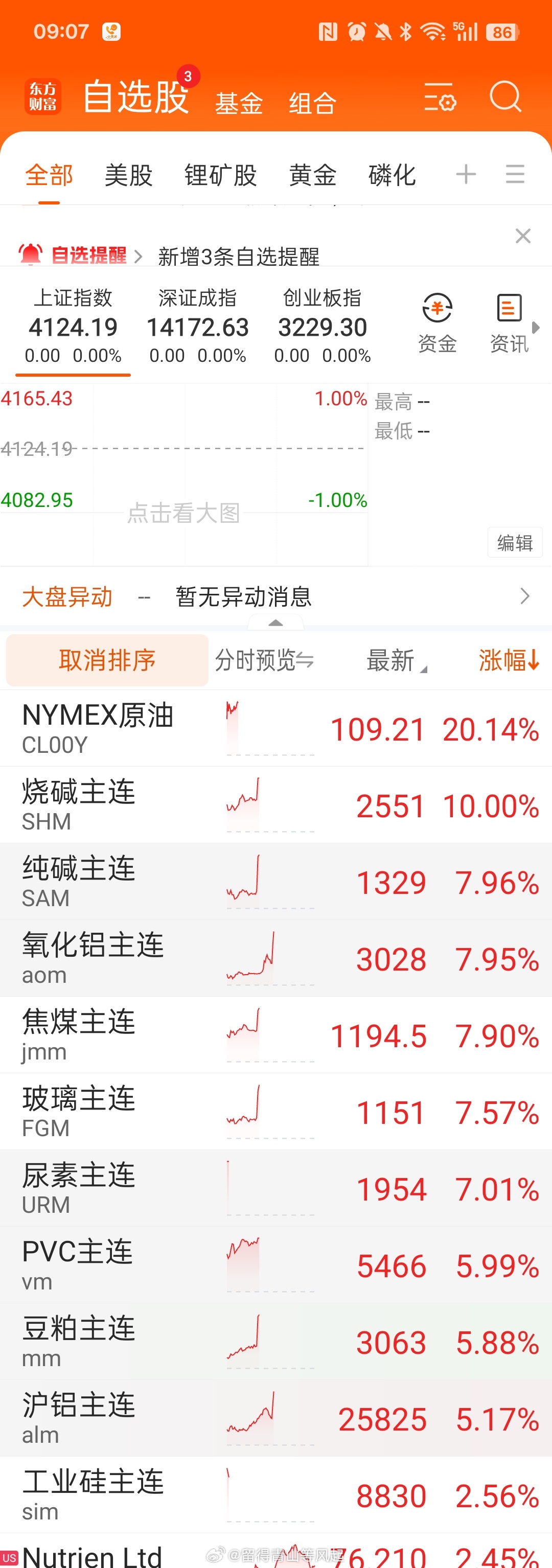Image resolution: width=552 pixels, height=1568 pixels.
Task: Select the 美股 group tab
Action: coord(128,175)
